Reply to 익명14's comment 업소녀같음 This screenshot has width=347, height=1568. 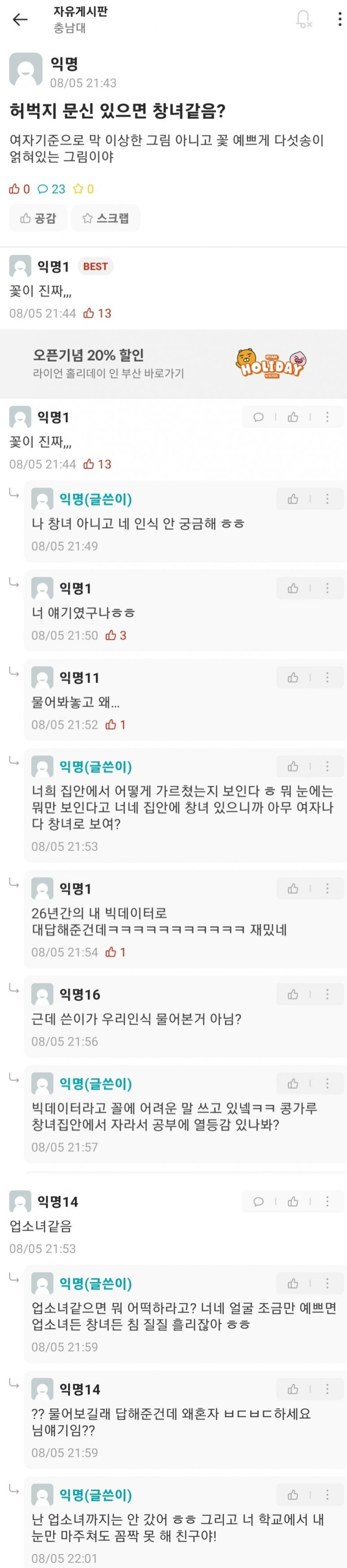point(258,1201)
